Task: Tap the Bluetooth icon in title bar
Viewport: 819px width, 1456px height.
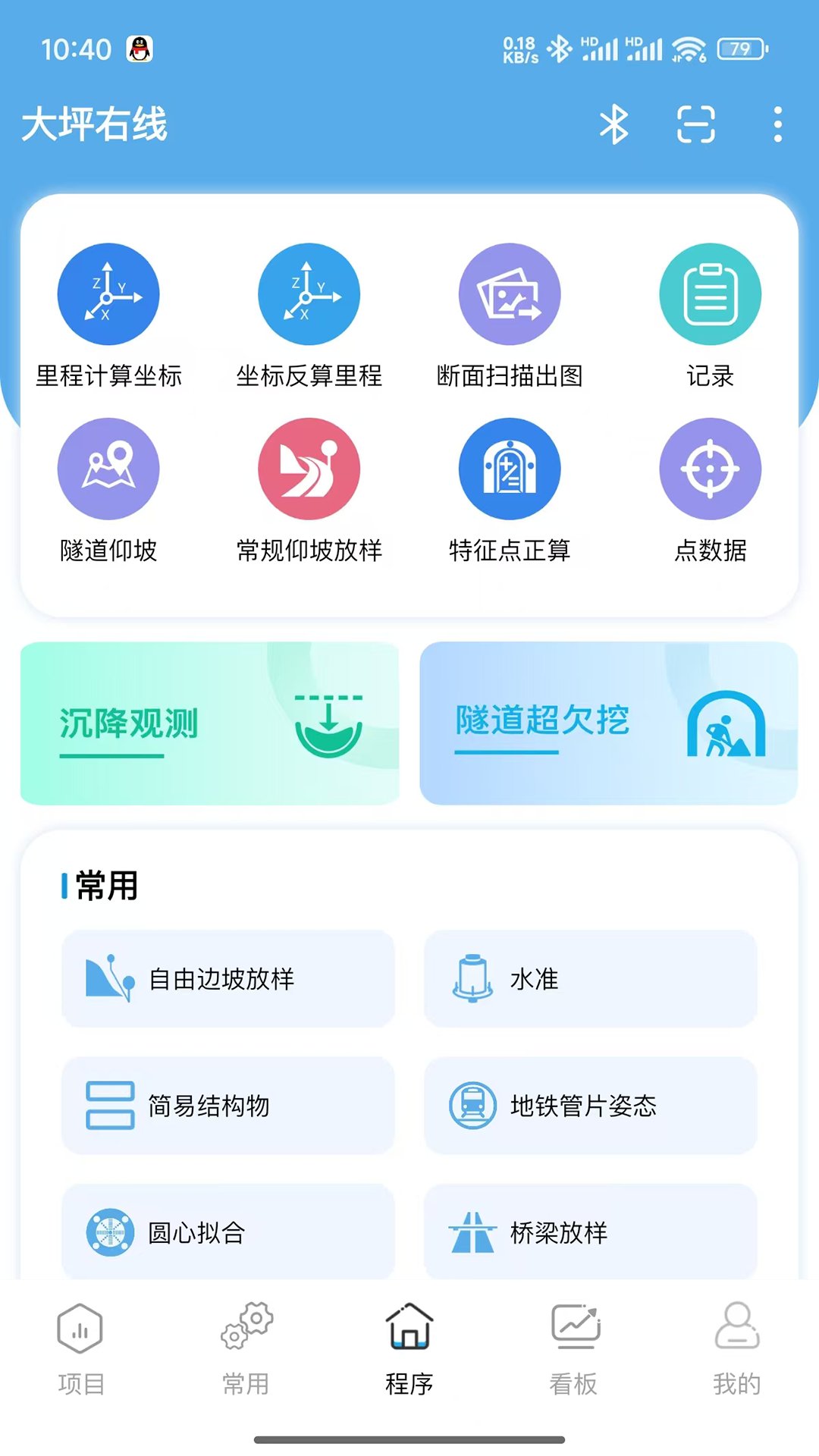Action: click(x=614, y=125)
